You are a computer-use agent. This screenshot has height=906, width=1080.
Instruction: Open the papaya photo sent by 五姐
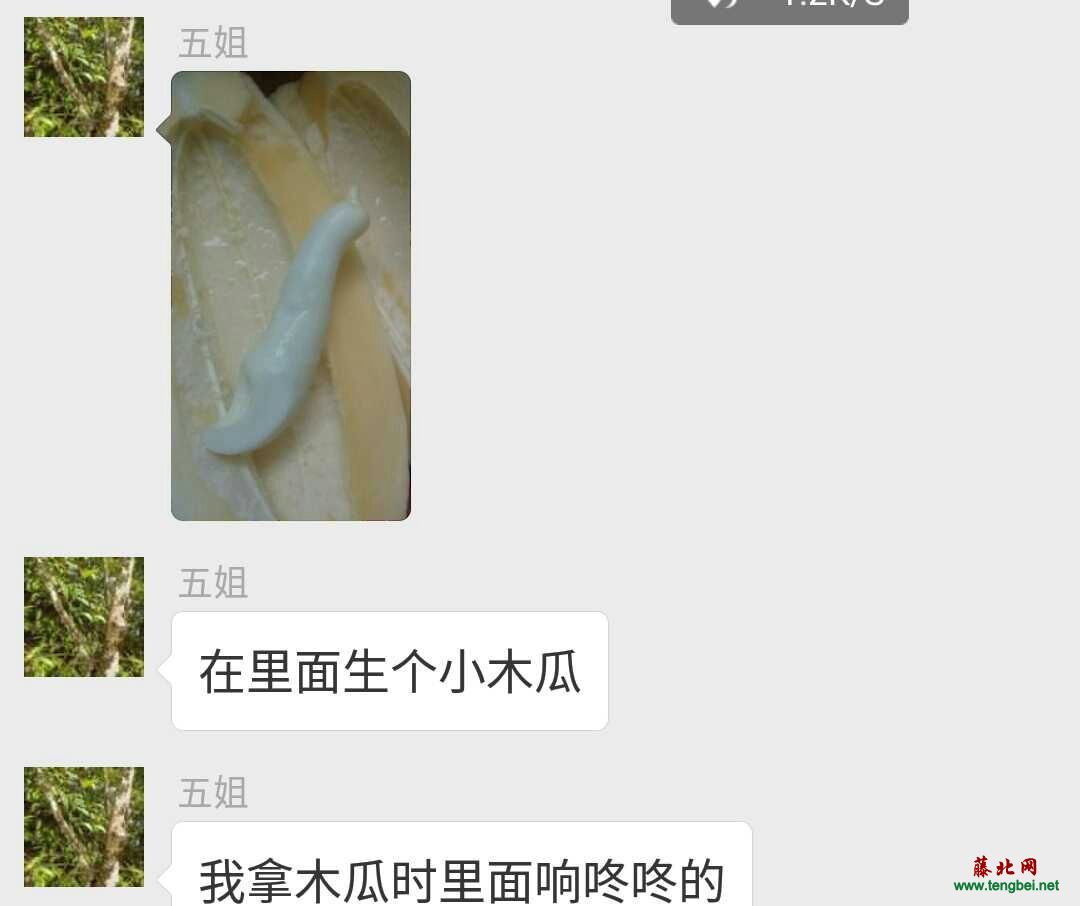[291, 296]
